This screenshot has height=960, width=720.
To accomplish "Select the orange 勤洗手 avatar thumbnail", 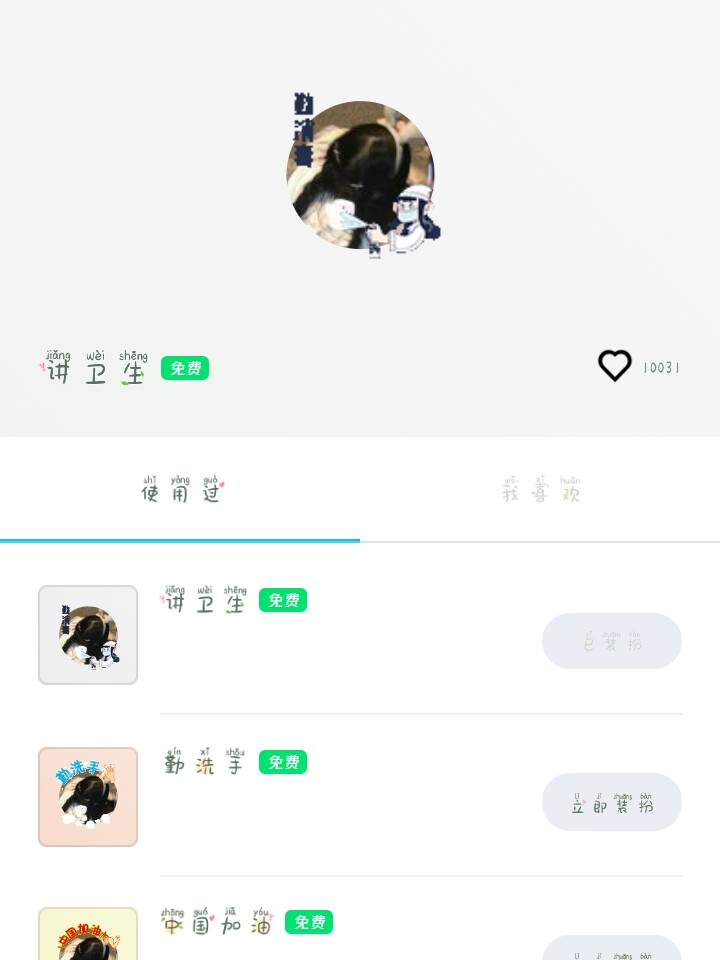I will coord(88,796).
